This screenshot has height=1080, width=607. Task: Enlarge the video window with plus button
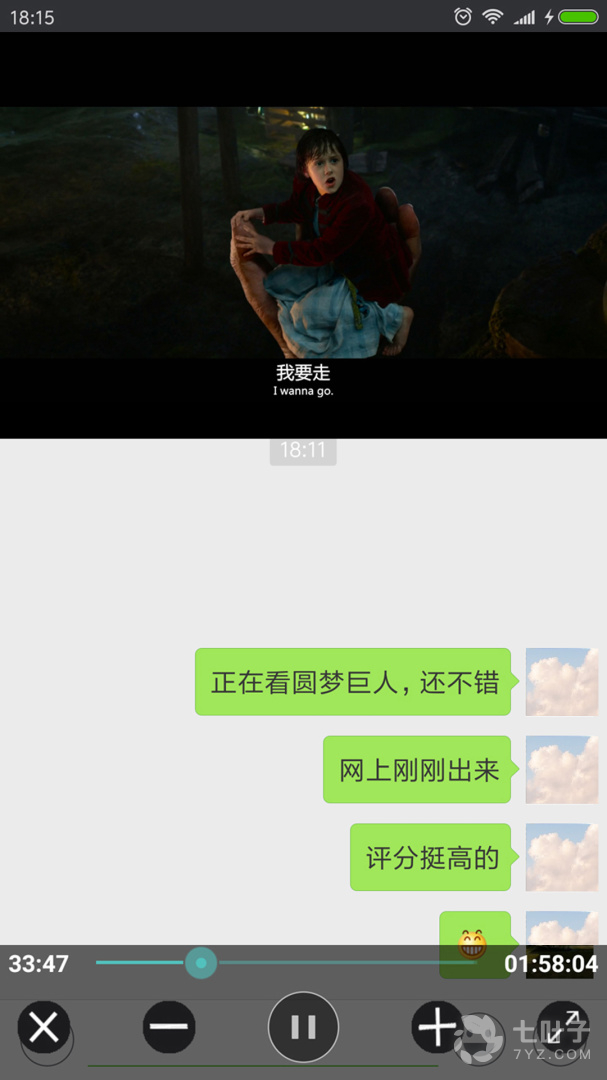438,1027
